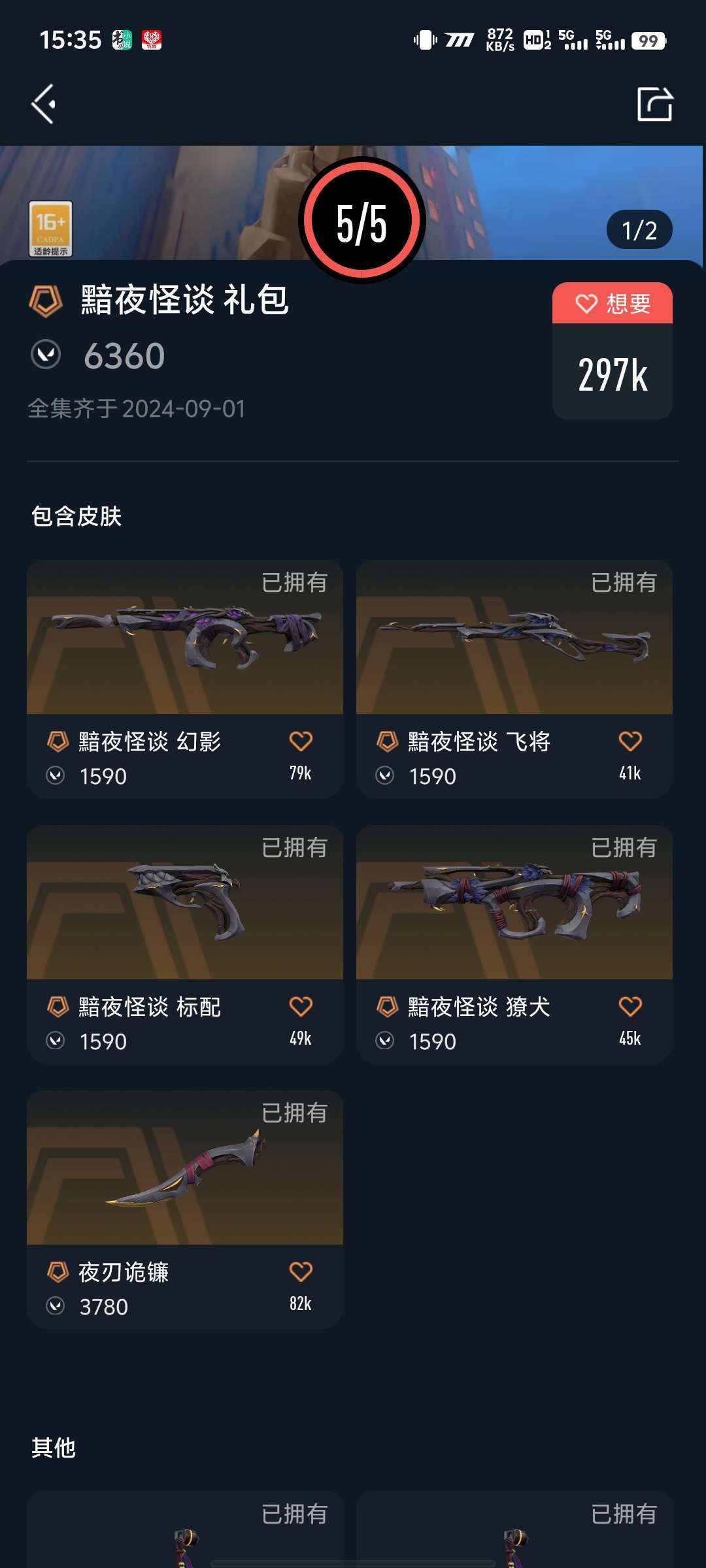The image size is (706, 1568).
Task: Like the 黯夜怪谈 标配 skin
Action: (301, 1007)
